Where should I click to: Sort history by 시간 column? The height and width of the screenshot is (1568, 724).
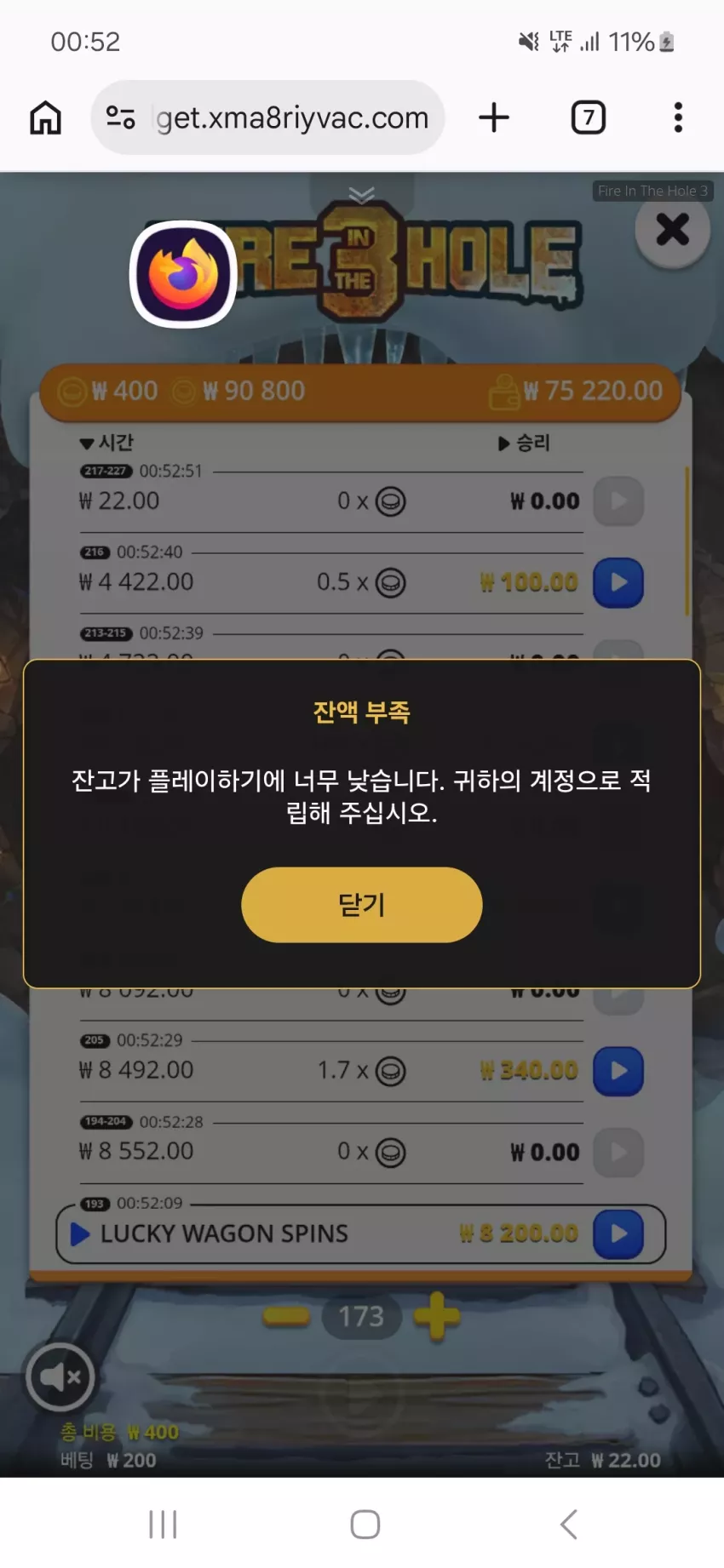[x=106, y=443]
